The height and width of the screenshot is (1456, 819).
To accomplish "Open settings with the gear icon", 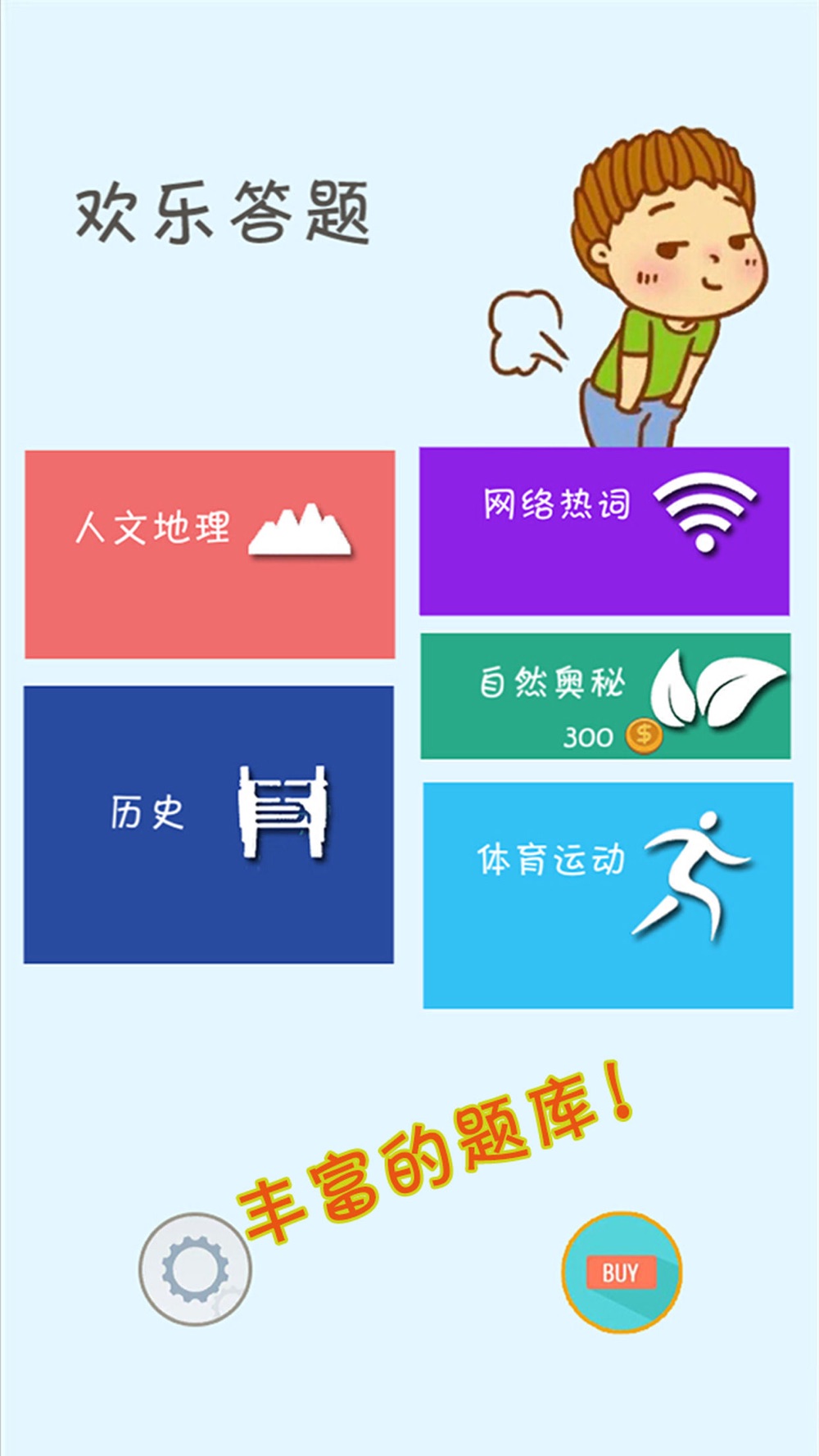I will 195,1268.
